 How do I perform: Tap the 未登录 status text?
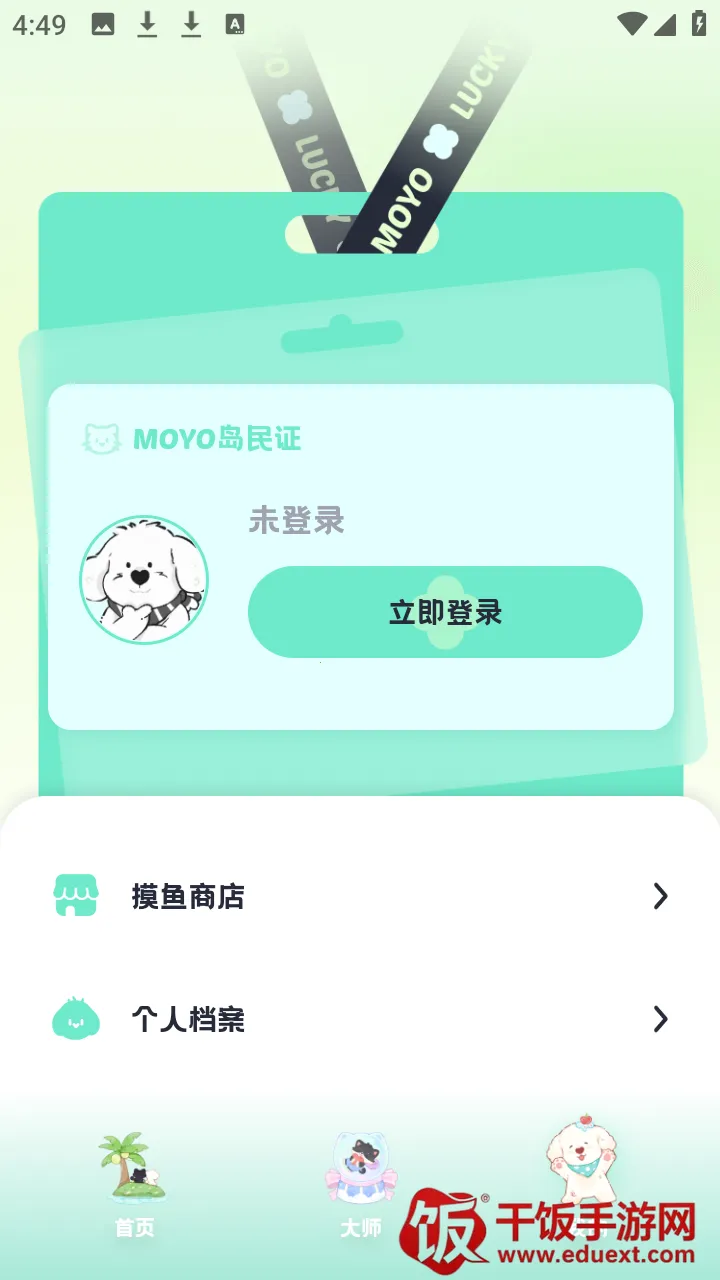pyautogui.click(x=296, y=521)
